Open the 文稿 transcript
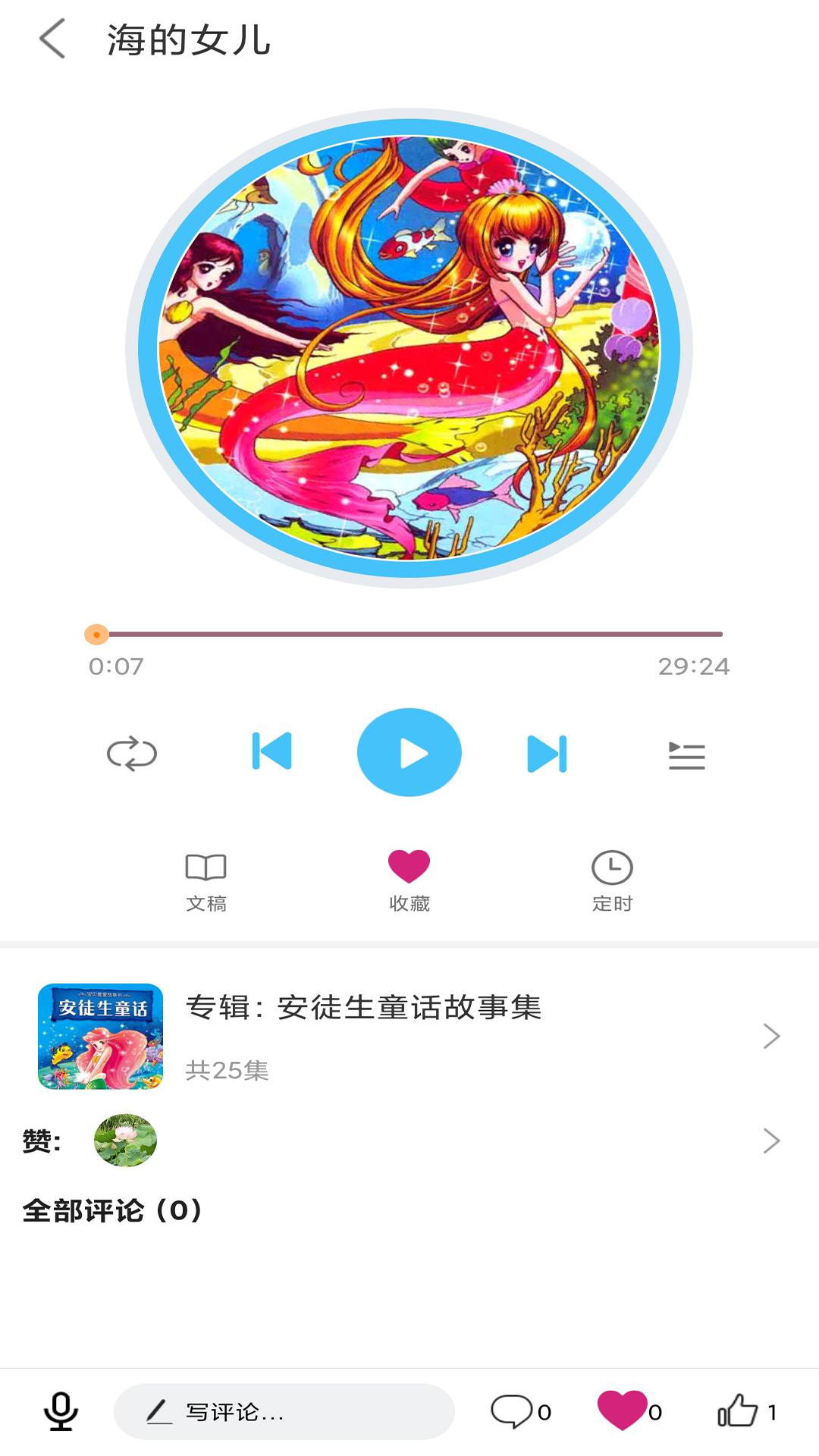The height and width of the screenshot is (1456, 819). click(206, 881)
